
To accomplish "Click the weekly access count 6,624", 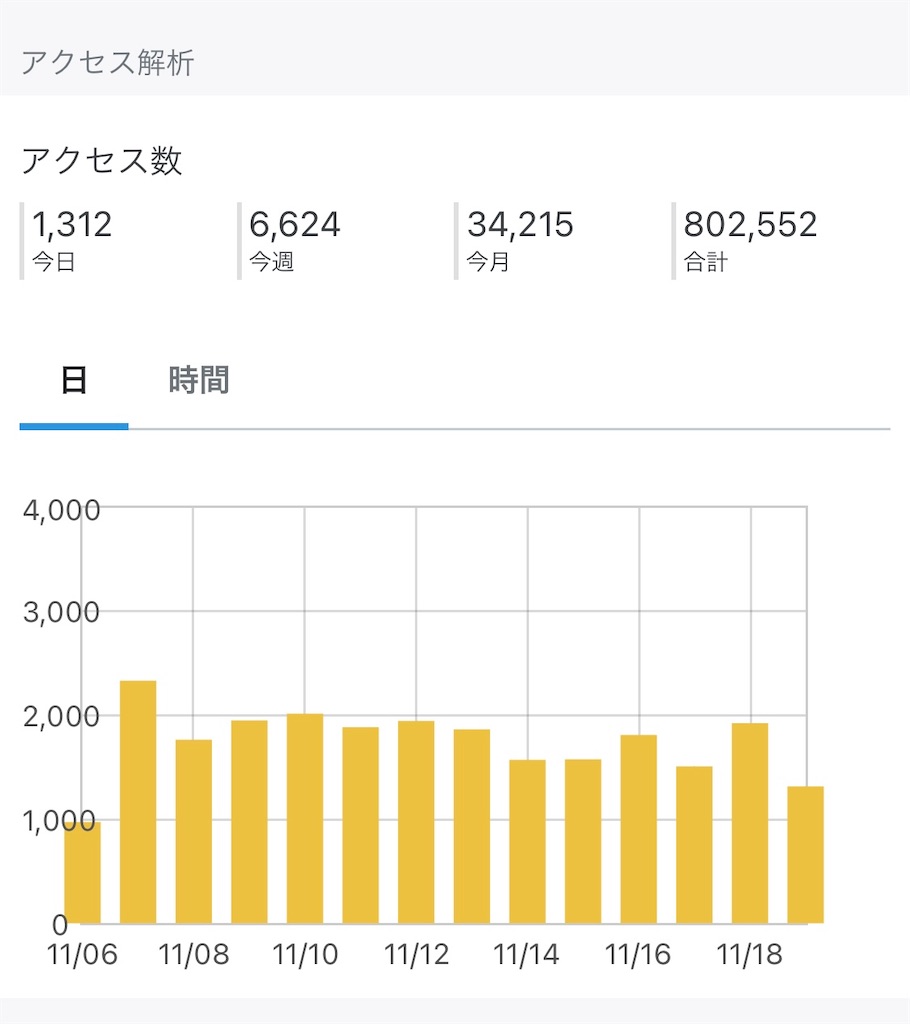I will coord(295,227).
